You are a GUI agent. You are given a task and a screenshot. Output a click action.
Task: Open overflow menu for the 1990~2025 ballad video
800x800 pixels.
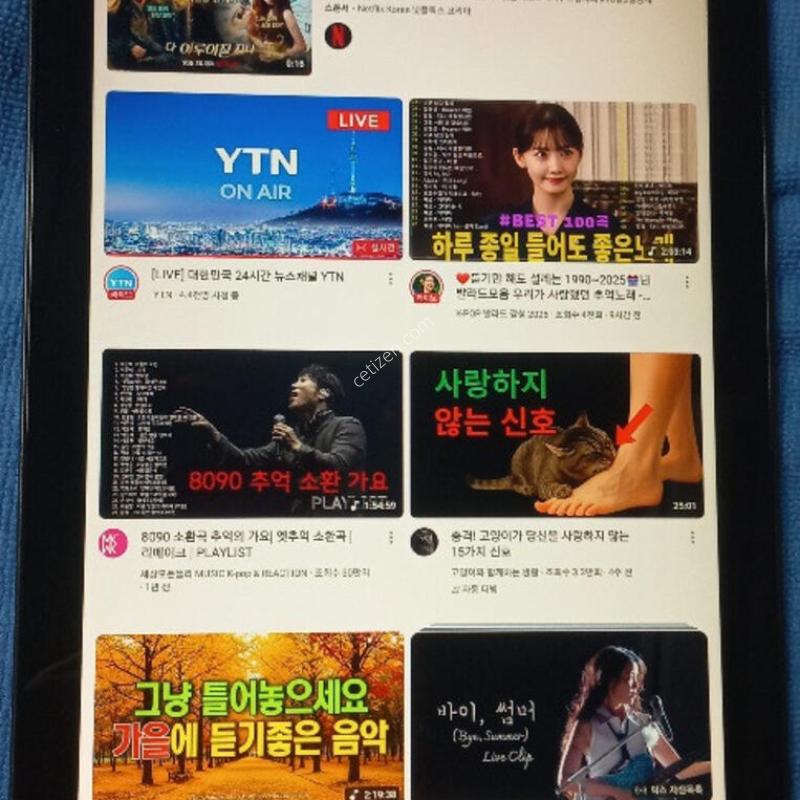[x=687, y=283]
